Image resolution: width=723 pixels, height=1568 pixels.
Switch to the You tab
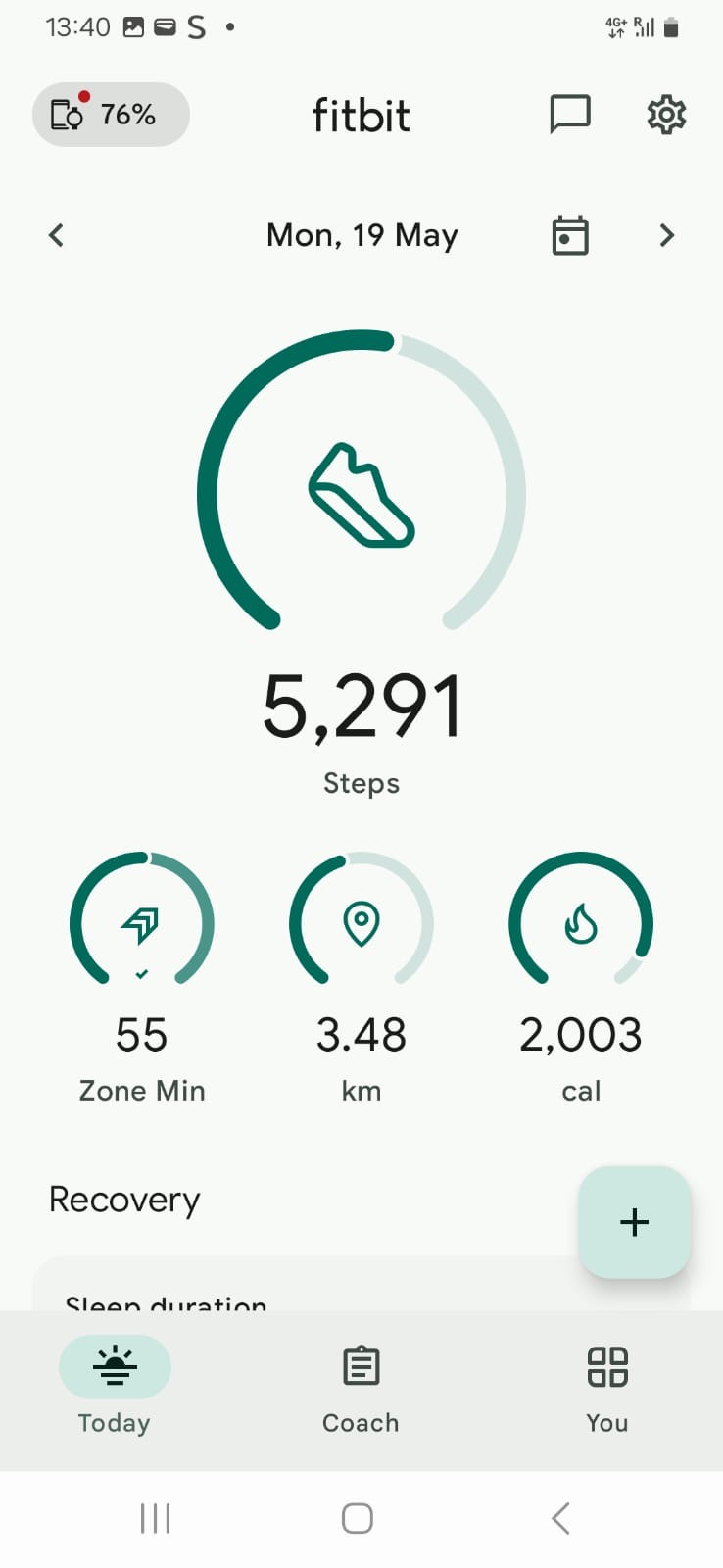coord(607,1388)
